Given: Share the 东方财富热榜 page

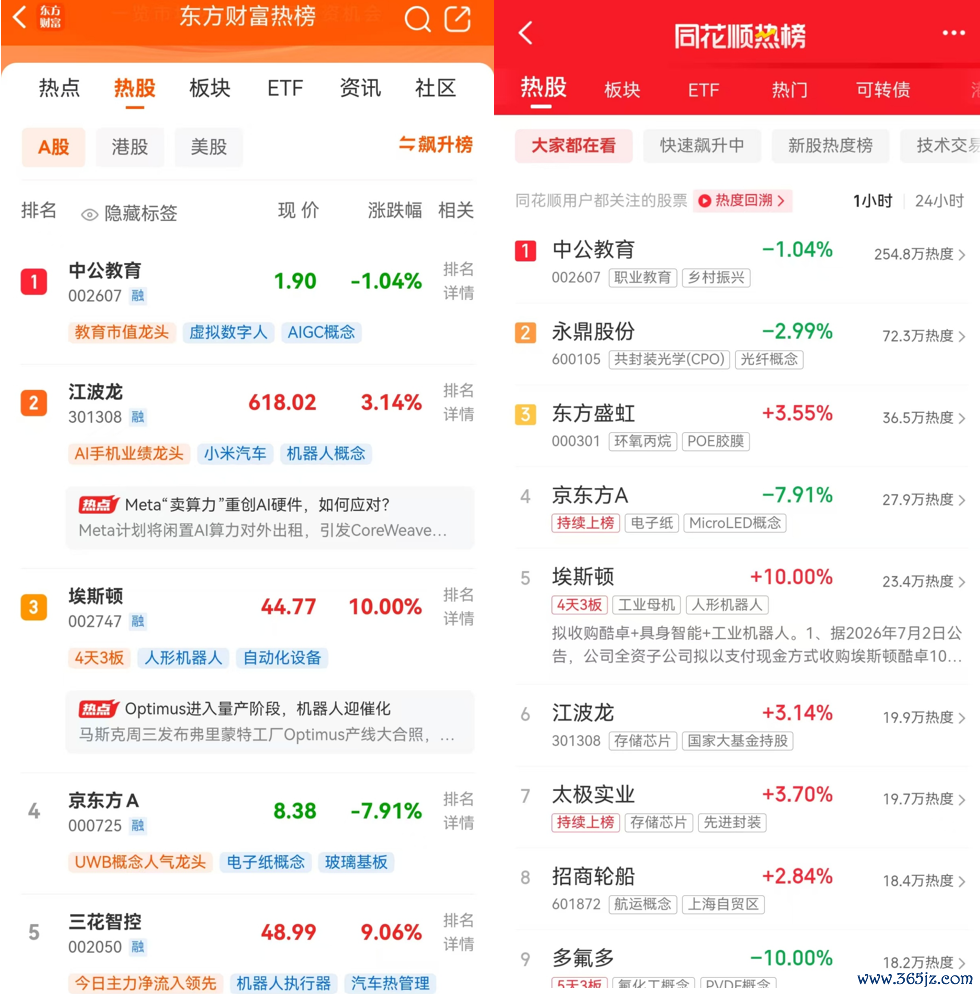Looking at the screenshot, I should click(x=457, y=18).
